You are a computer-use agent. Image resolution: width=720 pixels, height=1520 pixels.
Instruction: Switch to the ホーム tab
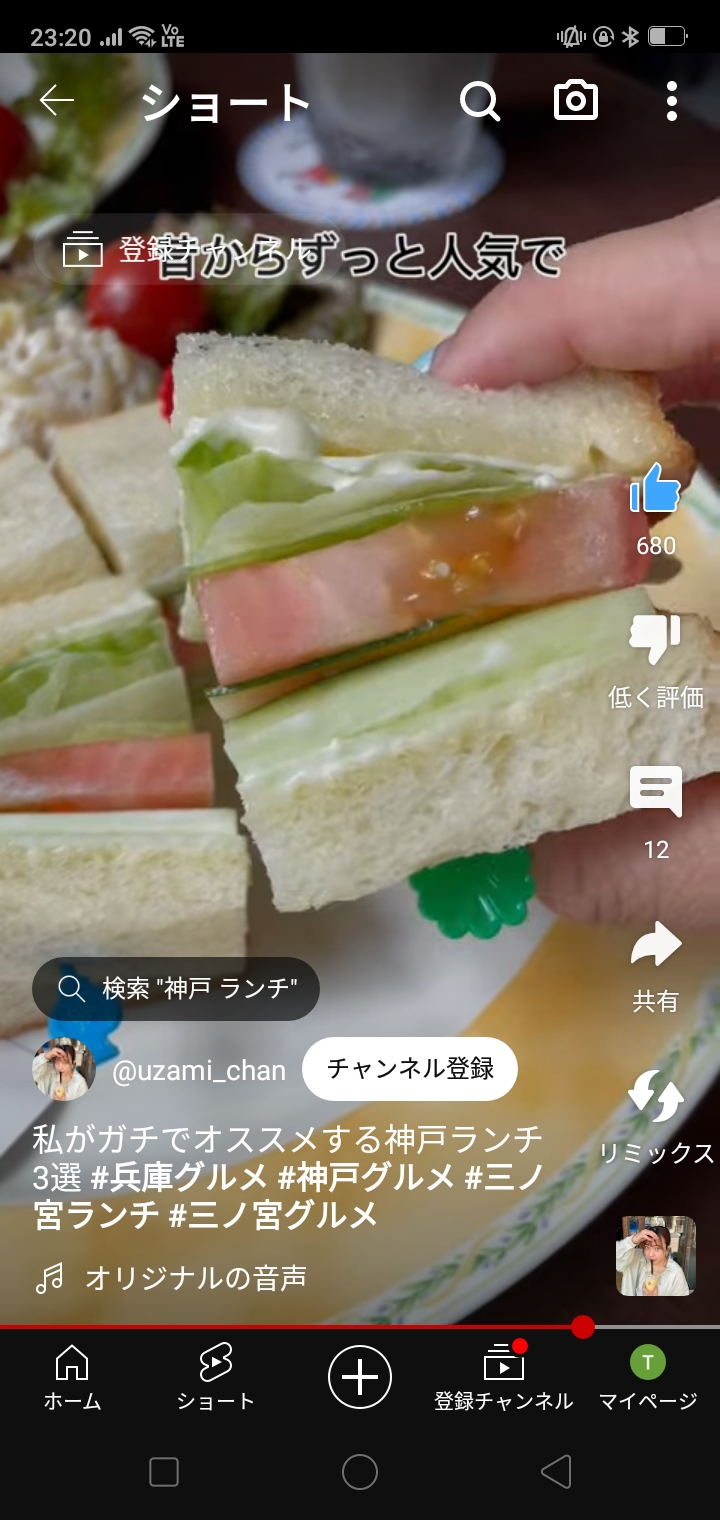pyautogui.click(x=72, y=1378)
